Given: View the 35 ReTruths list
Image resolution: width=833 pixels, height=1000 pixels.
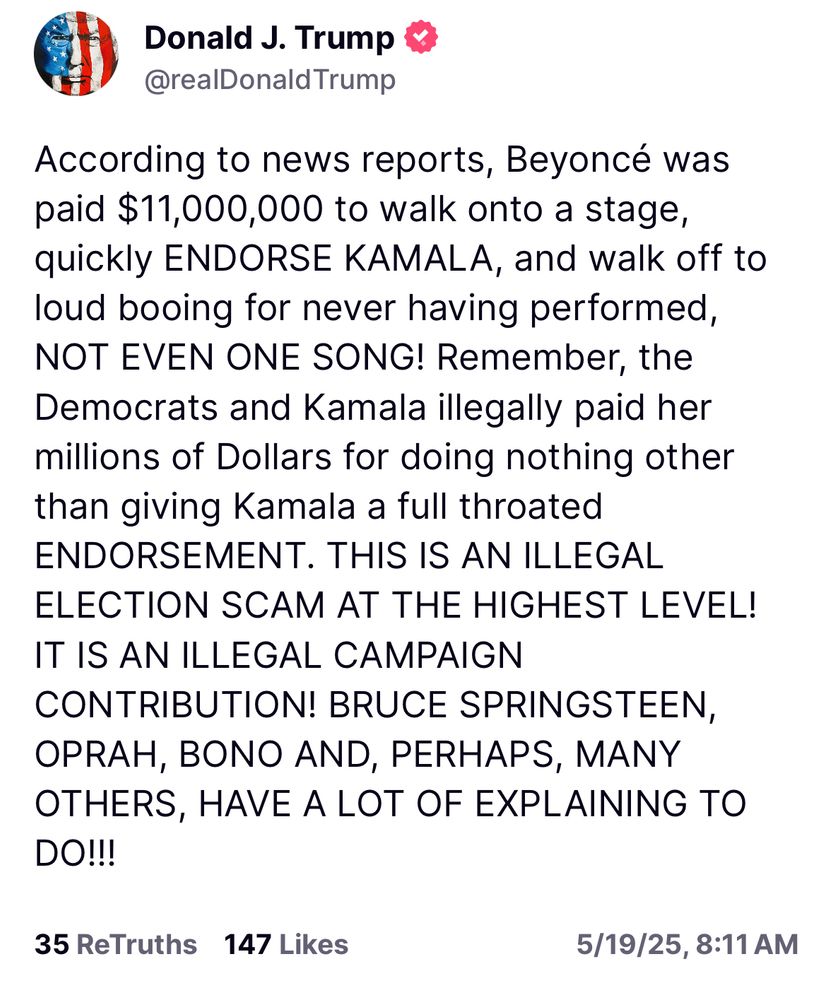Looking at the screenshot, I should 116,944.
